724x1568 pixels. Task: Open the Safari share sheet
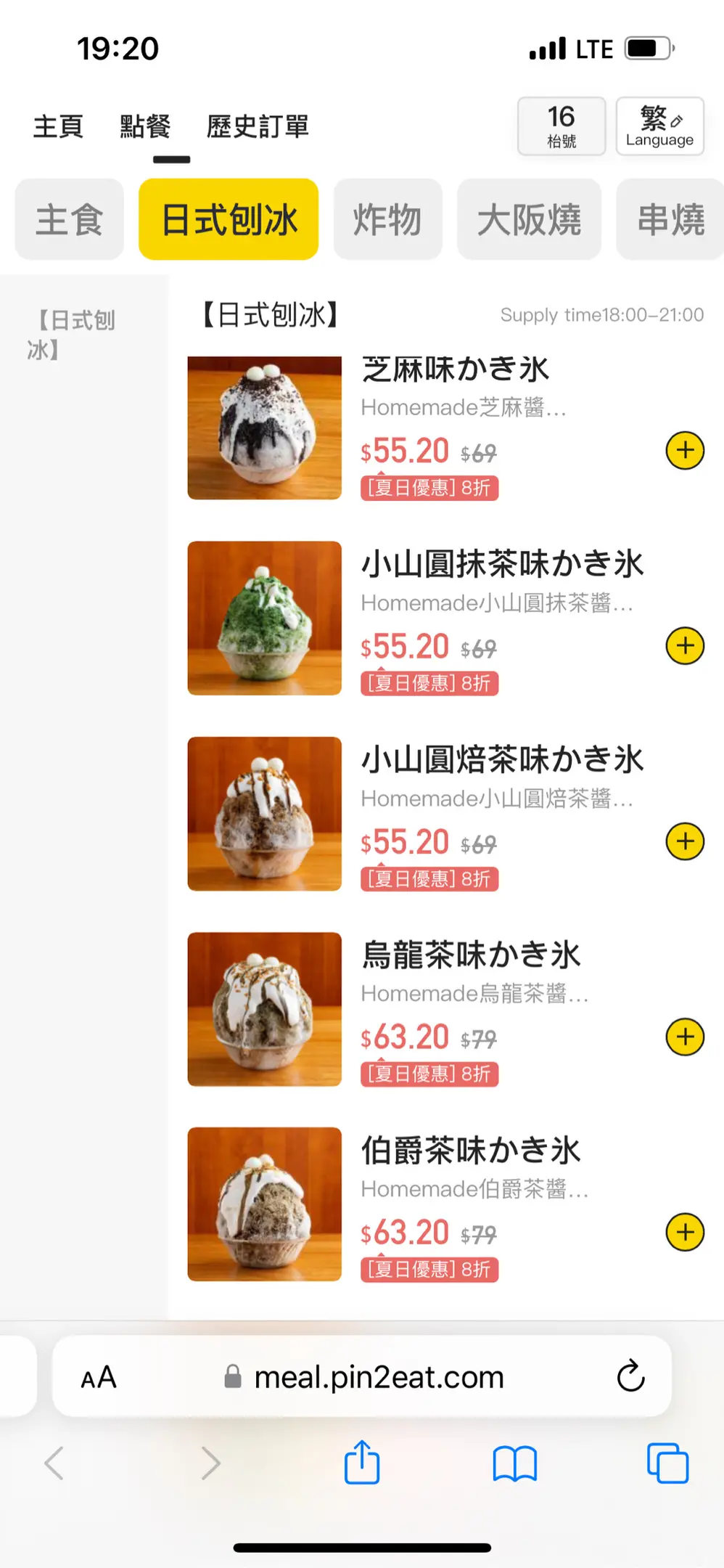[362, 1463]
